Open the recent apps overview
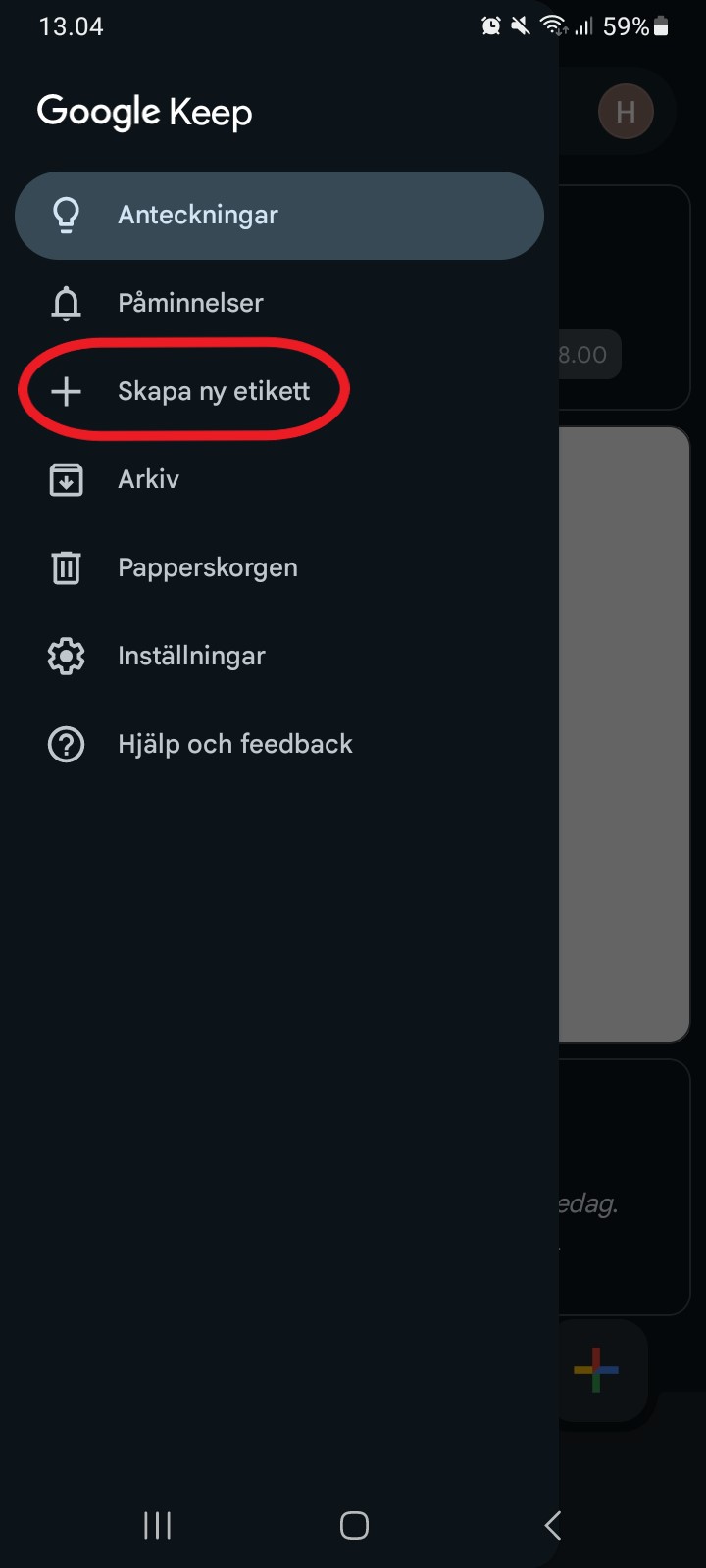This screenshot has width=706, height=1568. 157,1525
